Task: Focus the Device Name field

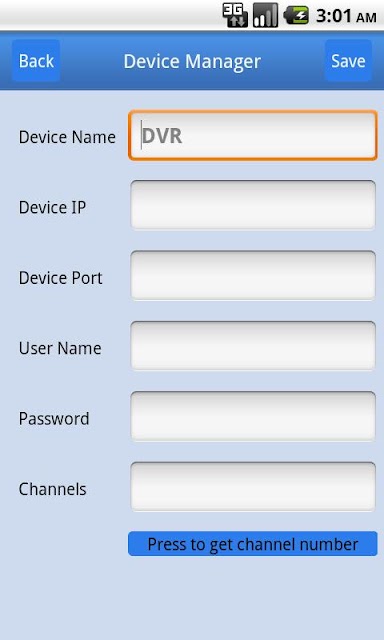Action: pyautogui.click(x=253, y=135)
